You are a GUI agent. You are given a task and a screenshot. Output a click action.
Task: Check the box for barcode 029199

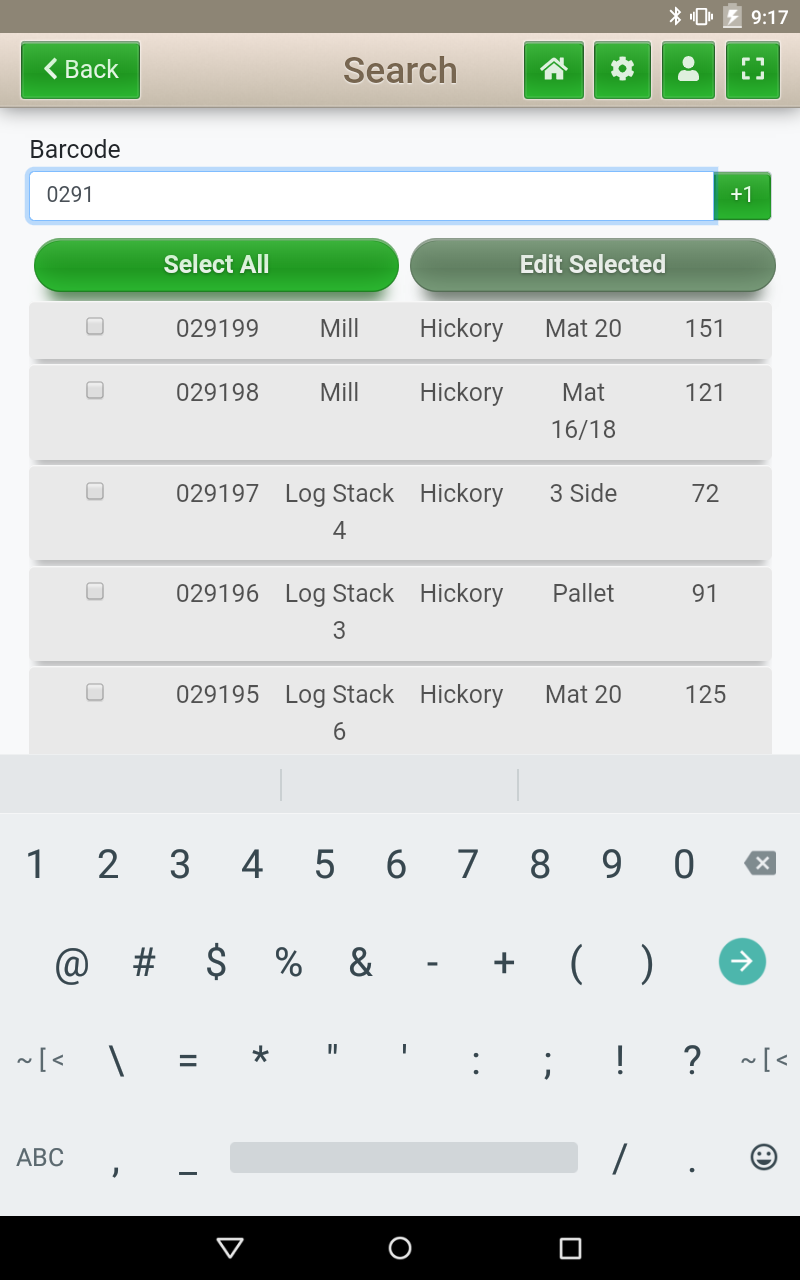[95, 326]
